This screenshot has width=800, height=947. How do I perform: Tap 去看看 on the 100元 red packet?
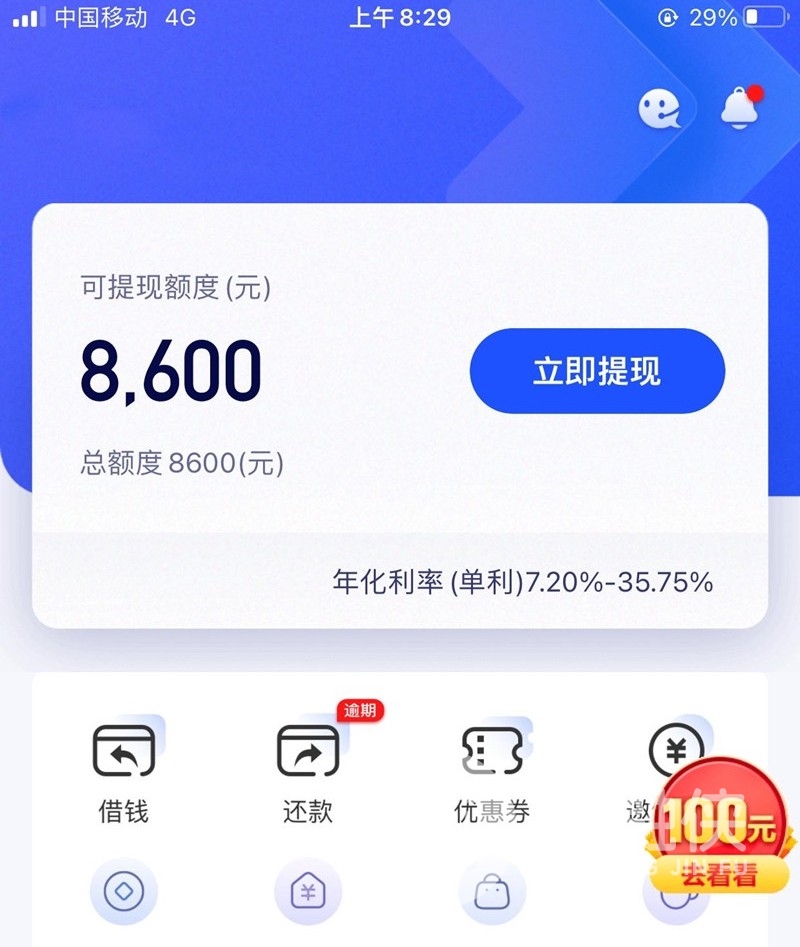pyautogui.click(x=720, y=875)
